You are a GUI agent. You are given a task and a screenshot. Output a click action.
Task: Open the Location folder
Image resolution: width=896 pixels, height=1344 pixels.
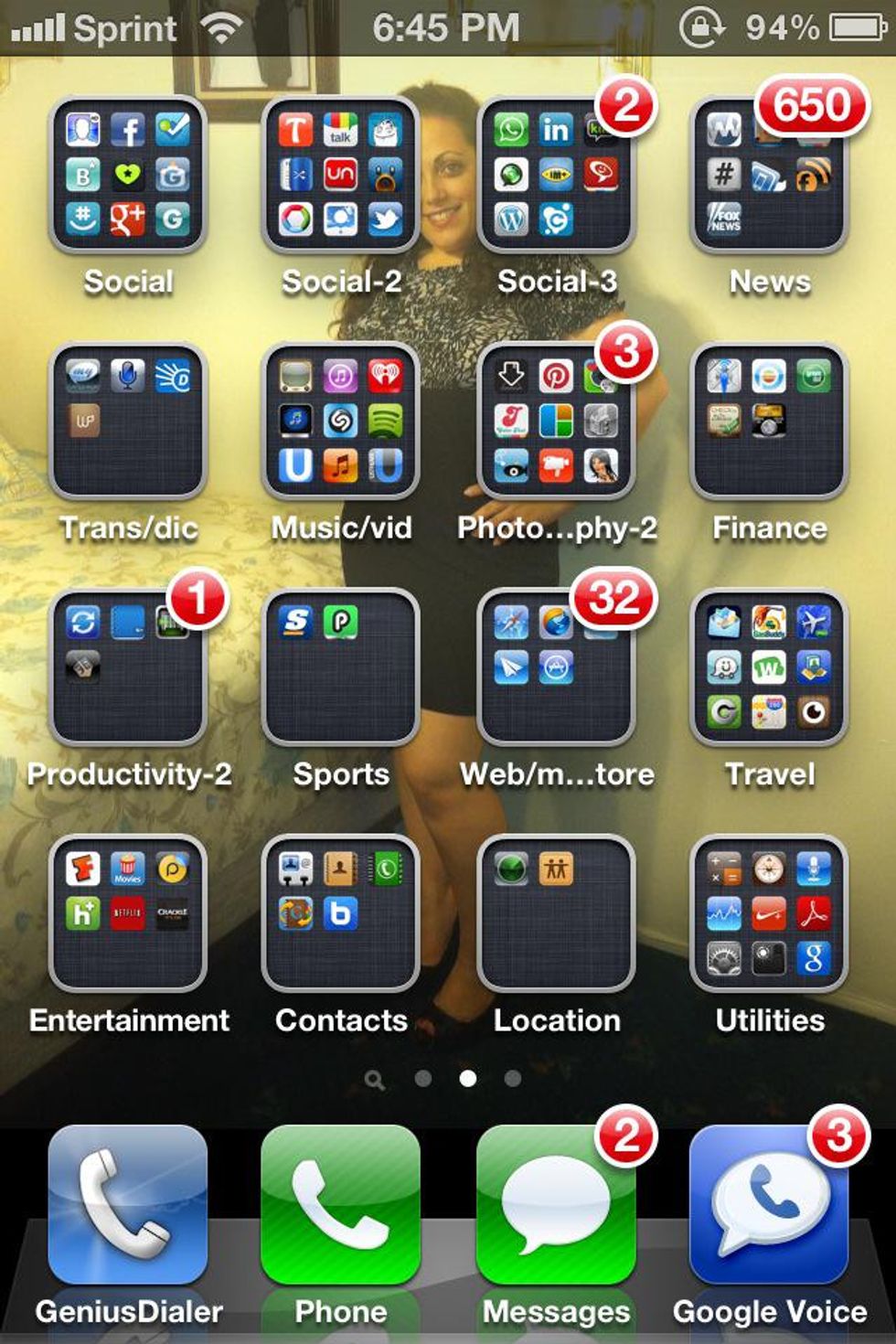point(556,913)
